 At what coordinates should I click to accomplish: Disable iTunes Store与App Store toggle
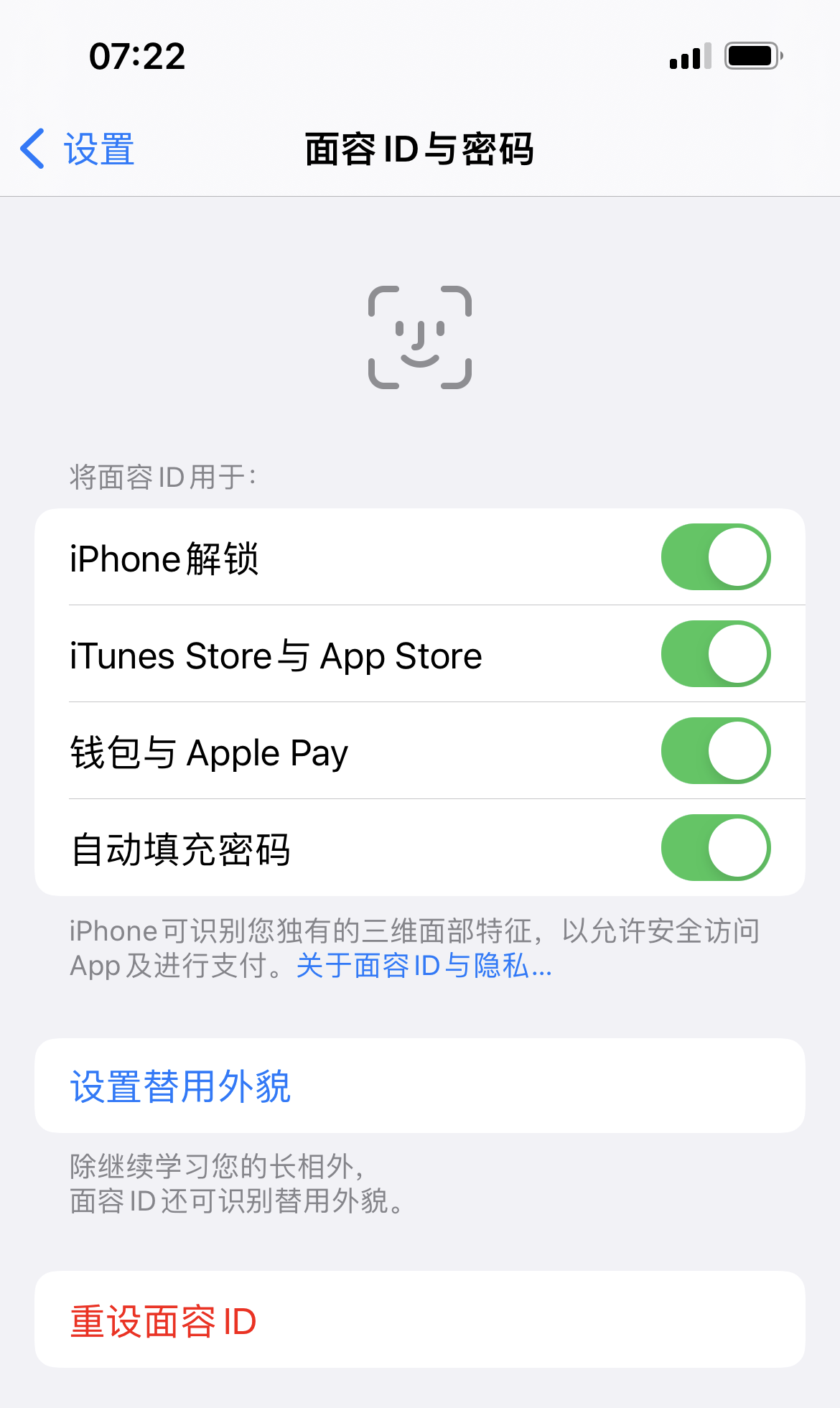coord(715,654)
